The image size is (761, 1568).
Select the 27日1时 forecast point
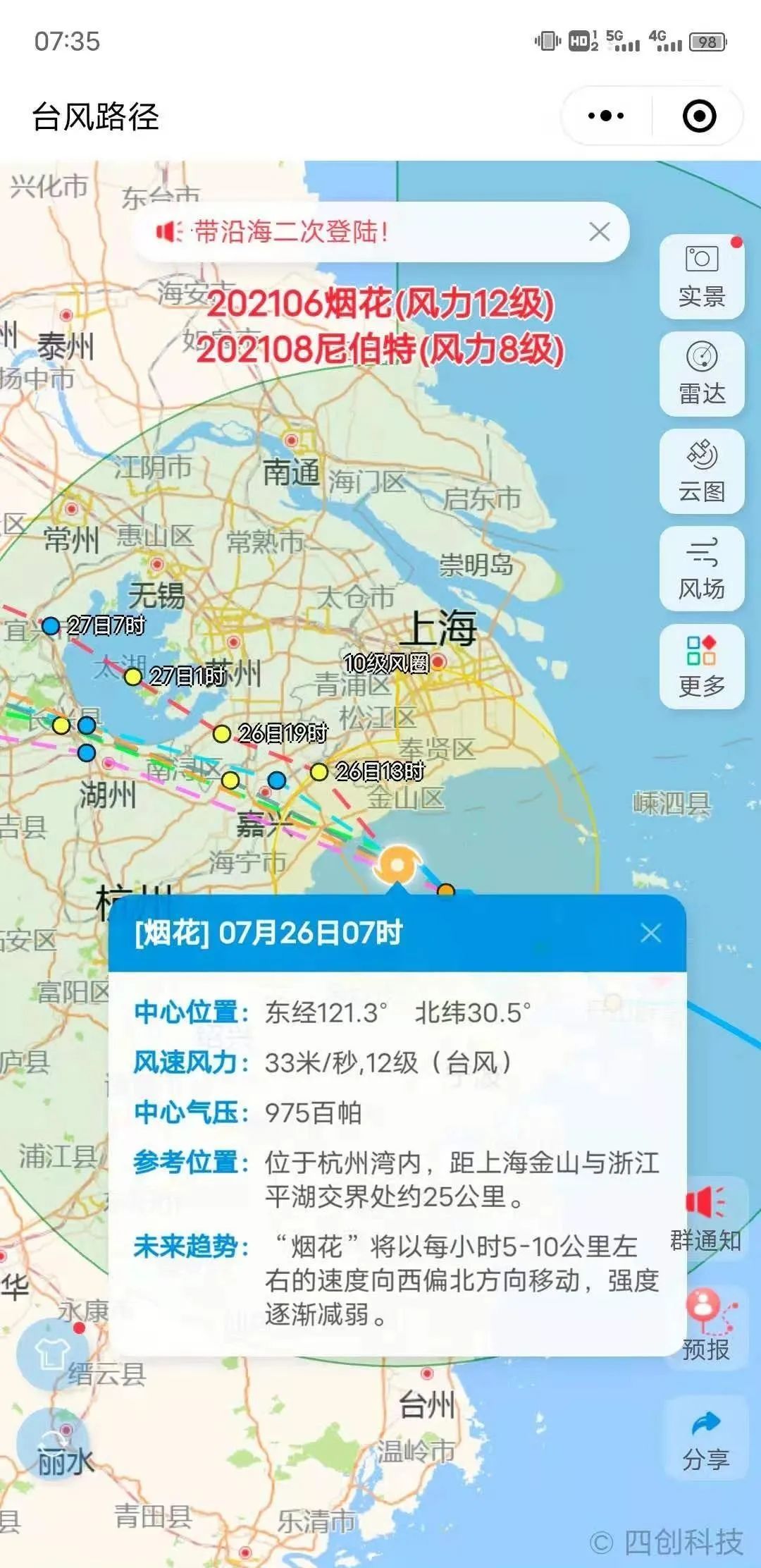tap(133, 677)
